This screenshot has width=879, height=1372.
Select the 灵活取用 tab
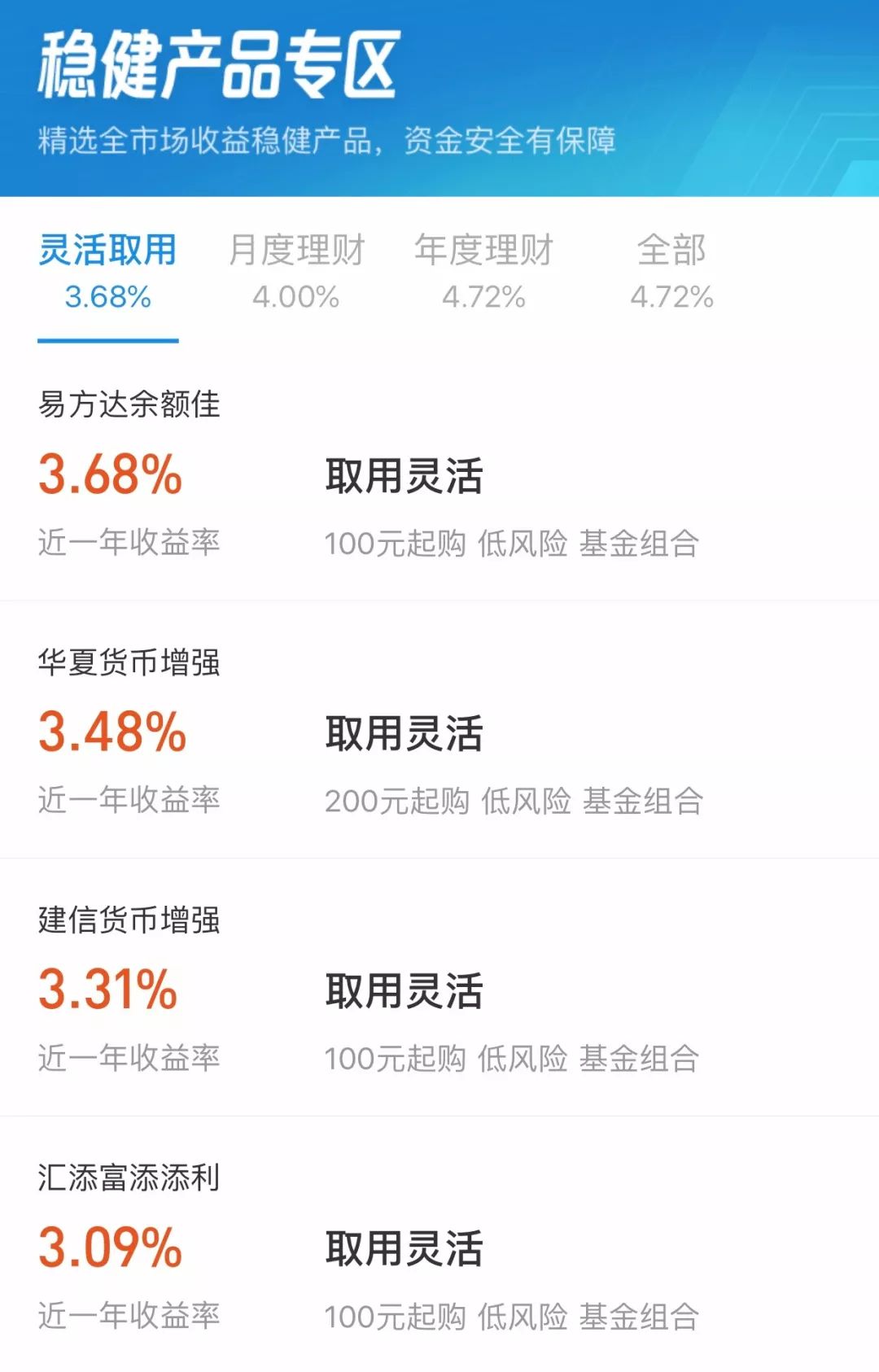click(x=108, y=251)
